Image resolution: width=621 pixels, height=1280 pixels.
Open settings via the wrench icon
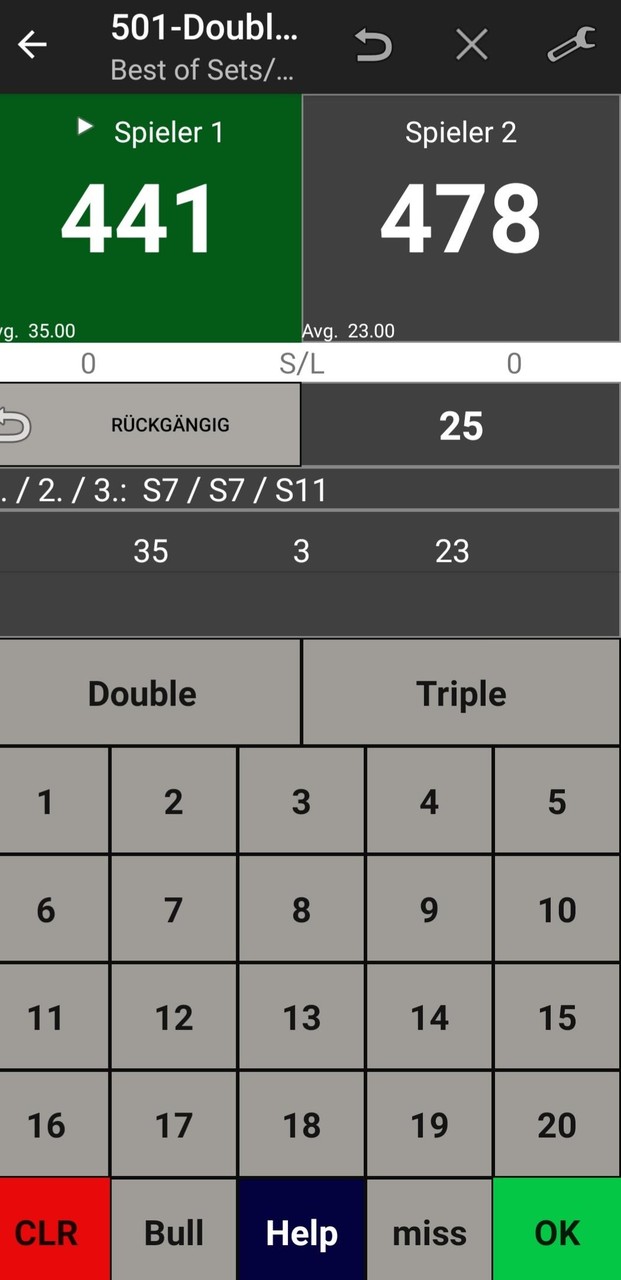pos(572,45)
